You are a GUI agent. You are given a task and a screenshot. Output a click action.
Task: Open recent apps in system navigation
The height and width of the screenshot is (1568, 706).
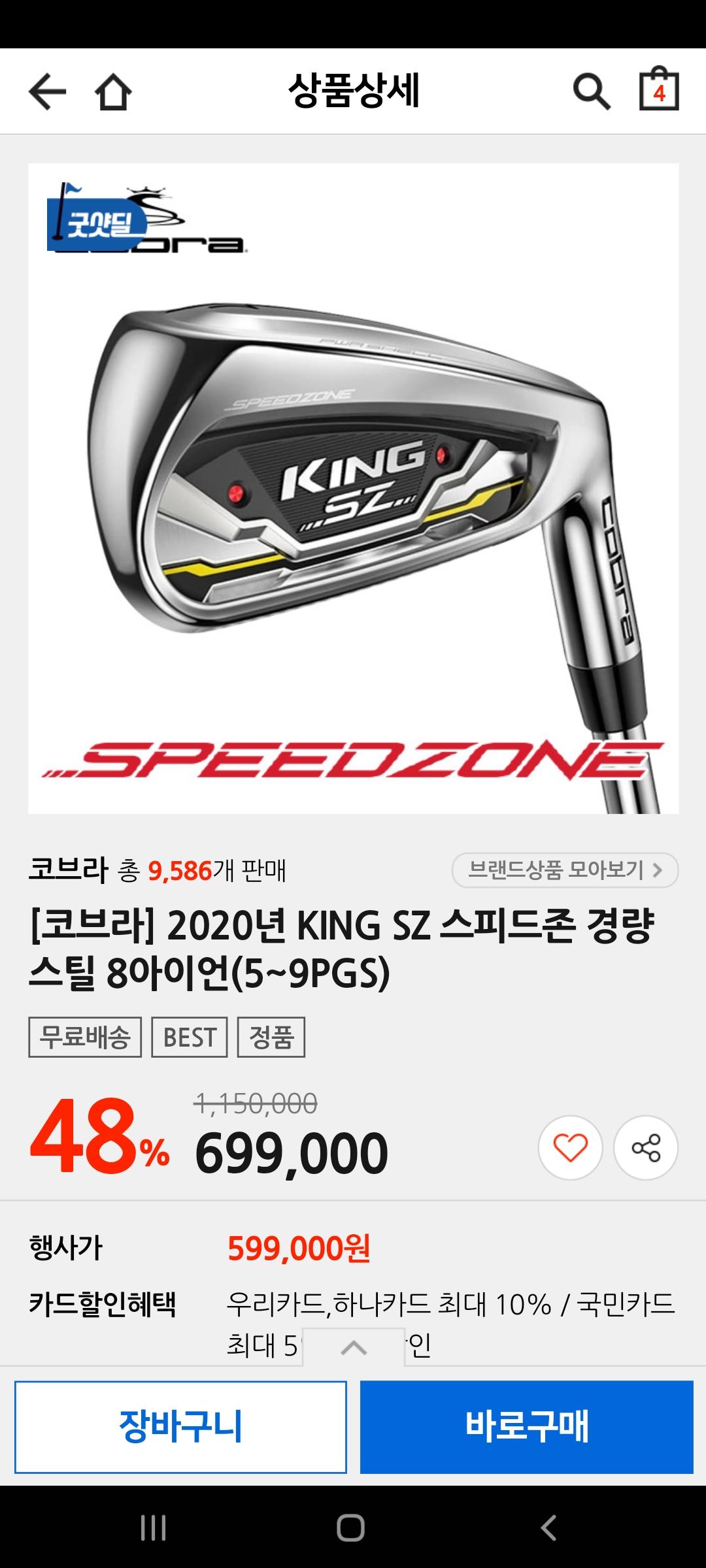pos(154,1527)
